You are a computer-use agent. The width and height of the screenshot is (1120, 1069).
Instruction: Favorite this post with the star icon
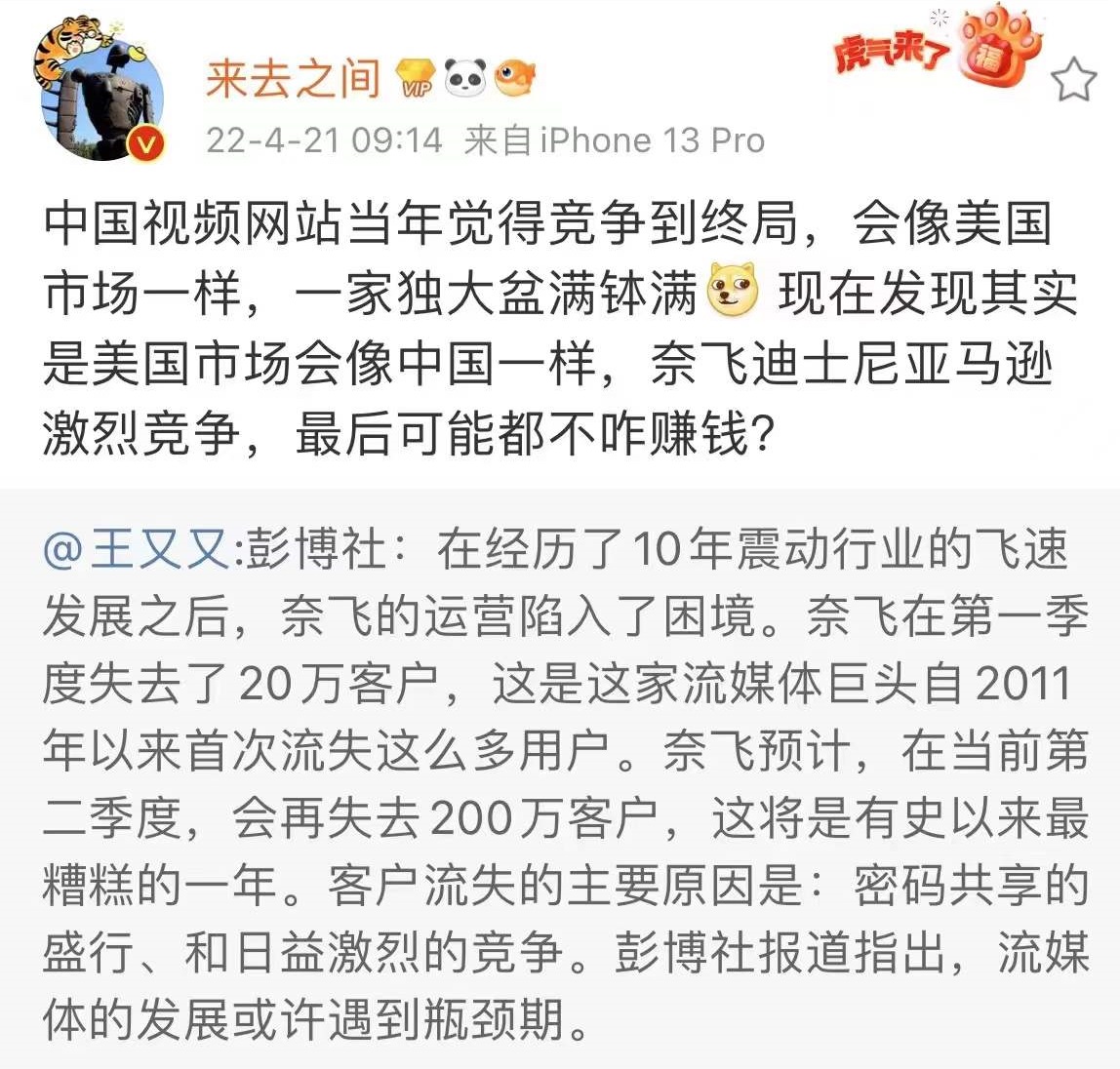(1074, 80)
